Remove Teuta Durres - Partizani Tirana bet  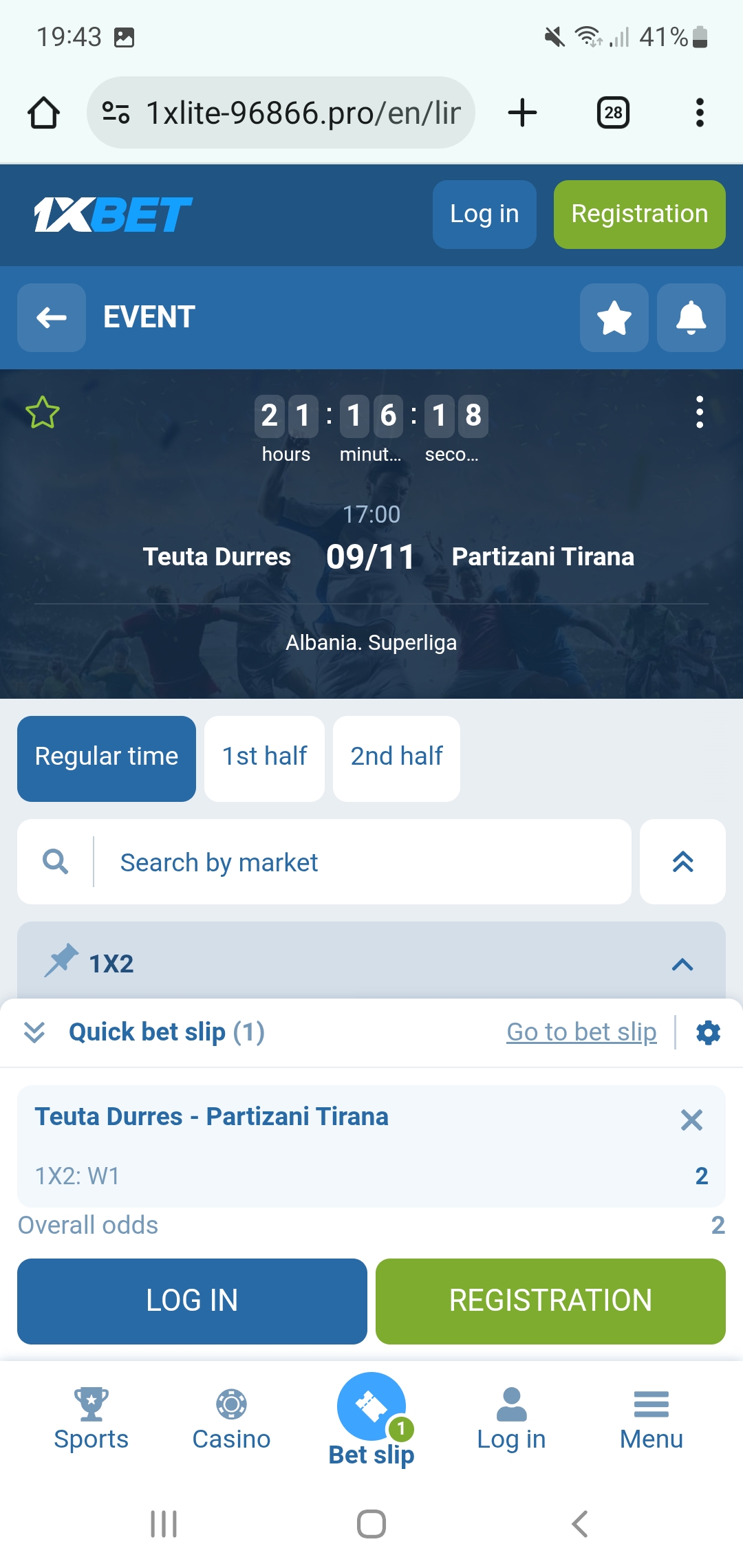click(691, 1120)
